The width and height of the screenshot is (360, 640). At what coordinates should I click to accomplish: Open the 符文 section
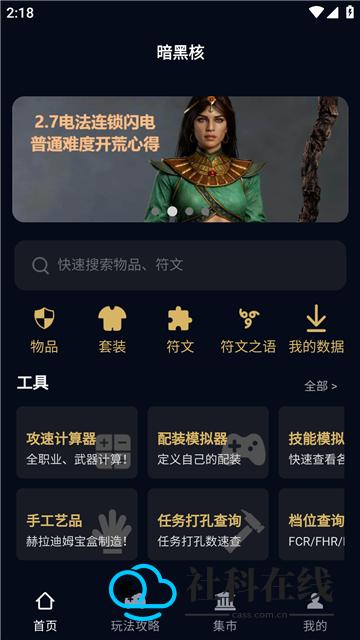180,331
